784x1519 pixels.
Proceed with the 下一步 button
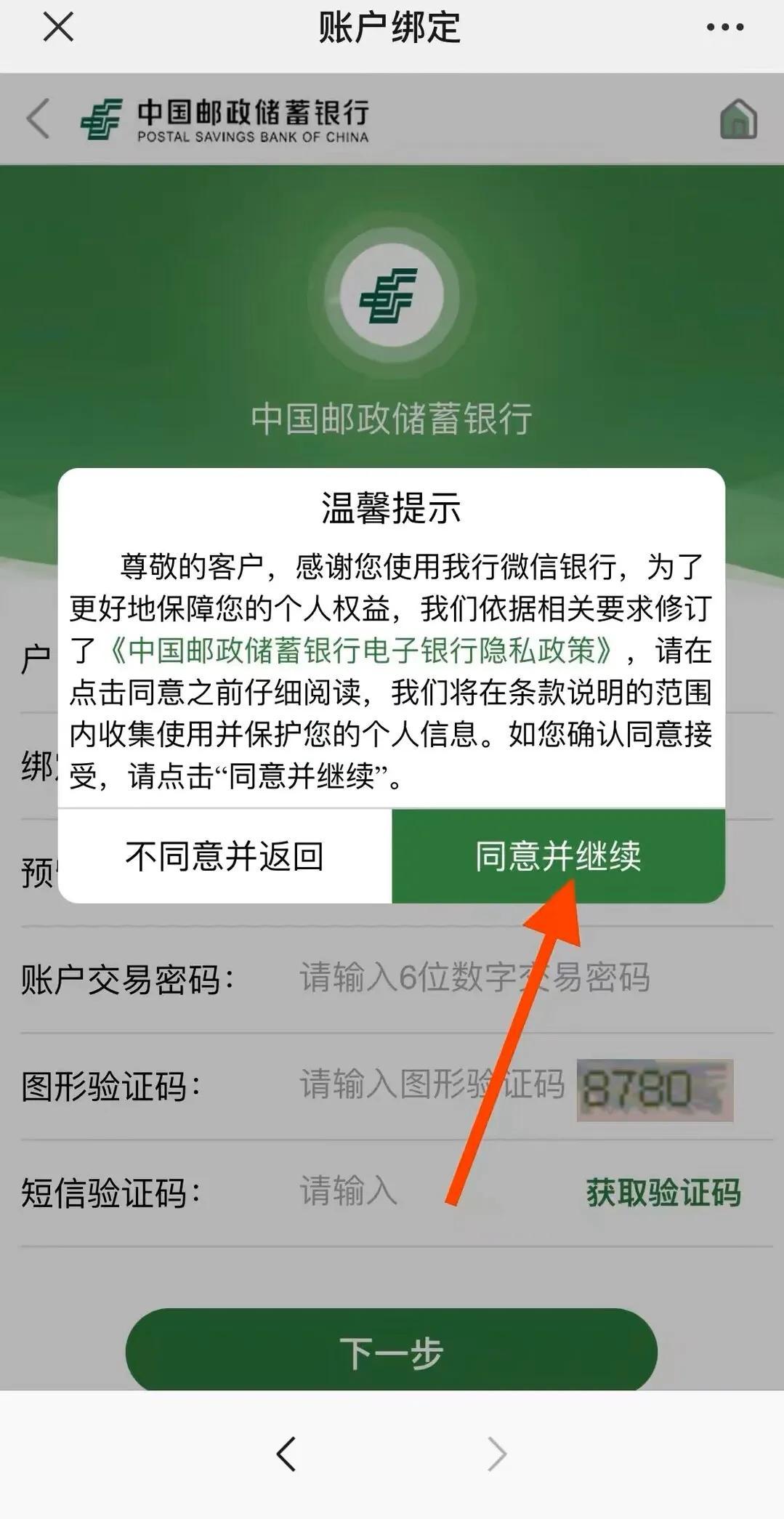[391, 1353]
